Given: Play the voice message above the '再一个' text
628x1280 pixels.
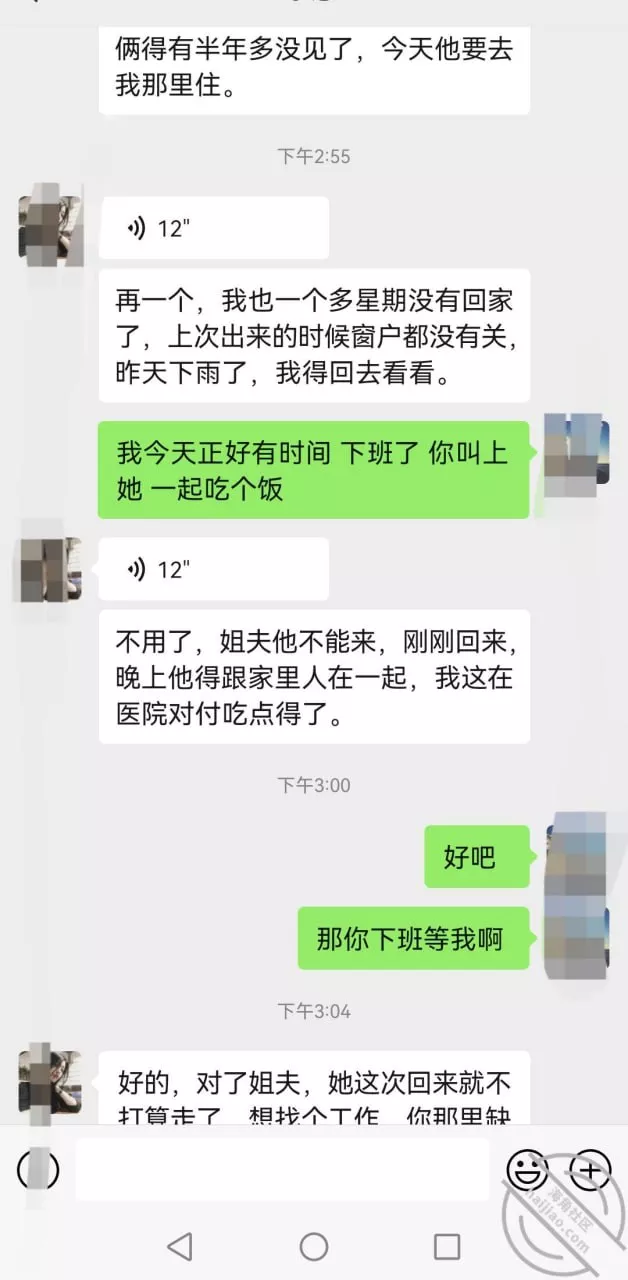Looking at the screenshot, I should (213, 228).
